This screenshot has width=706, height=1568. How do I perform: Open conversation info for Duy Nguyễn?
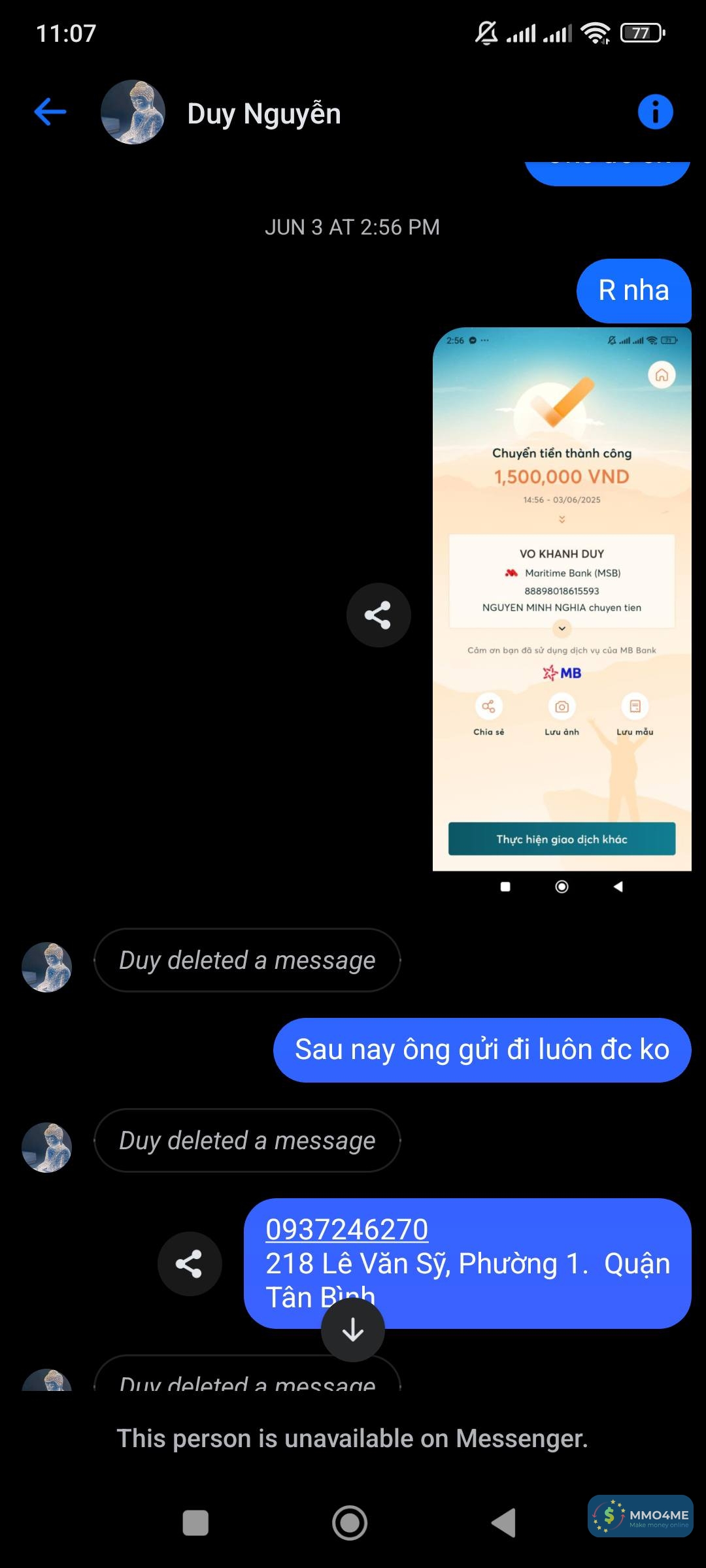(655, 112)
